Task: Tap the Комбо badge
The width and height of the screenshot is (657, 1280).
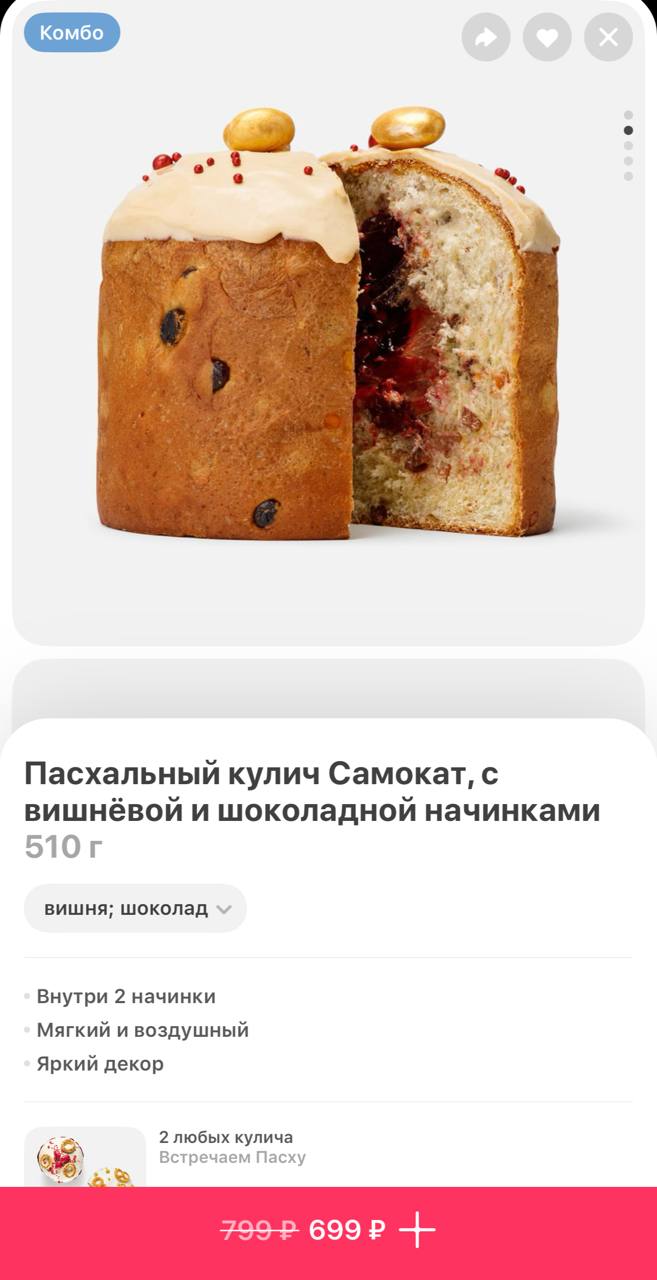Action: click(72, 33)
